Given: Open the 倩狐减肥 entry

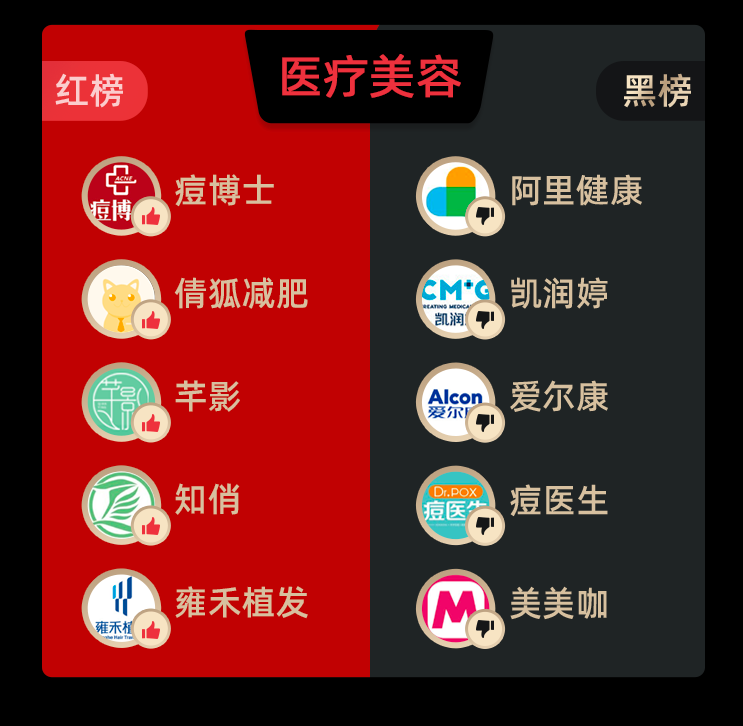Looking at the screenshot, I should coord(240,294).
